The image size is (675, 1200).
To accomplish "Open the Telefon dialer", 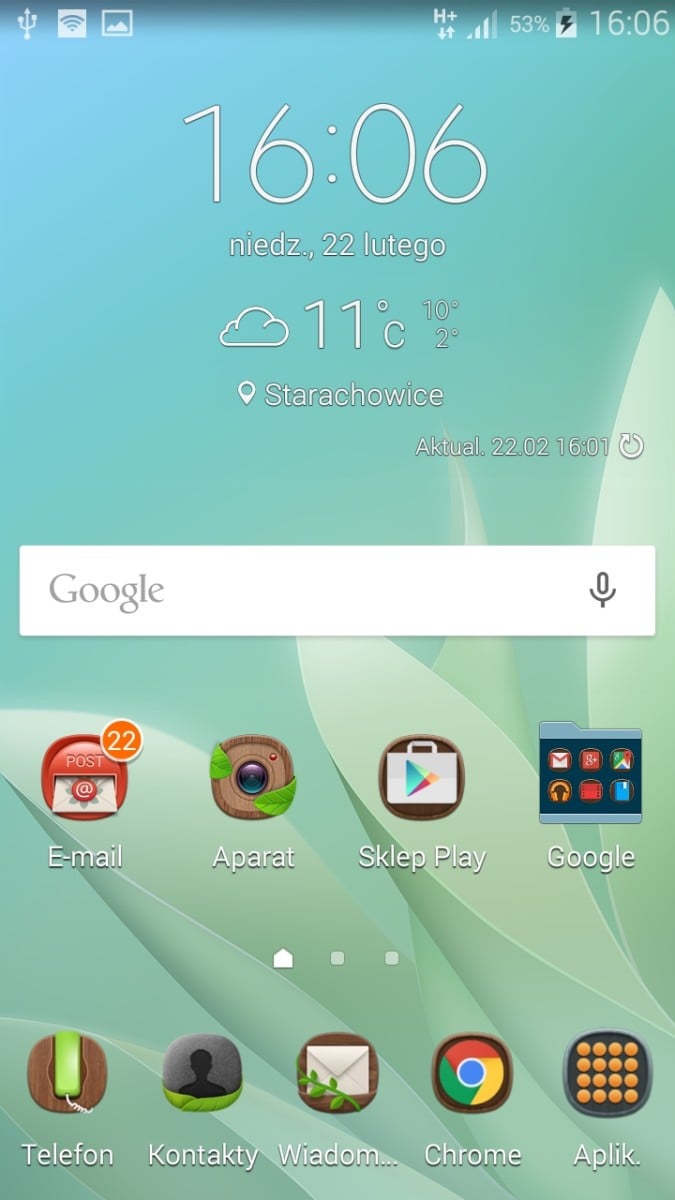I will 67,1075.
